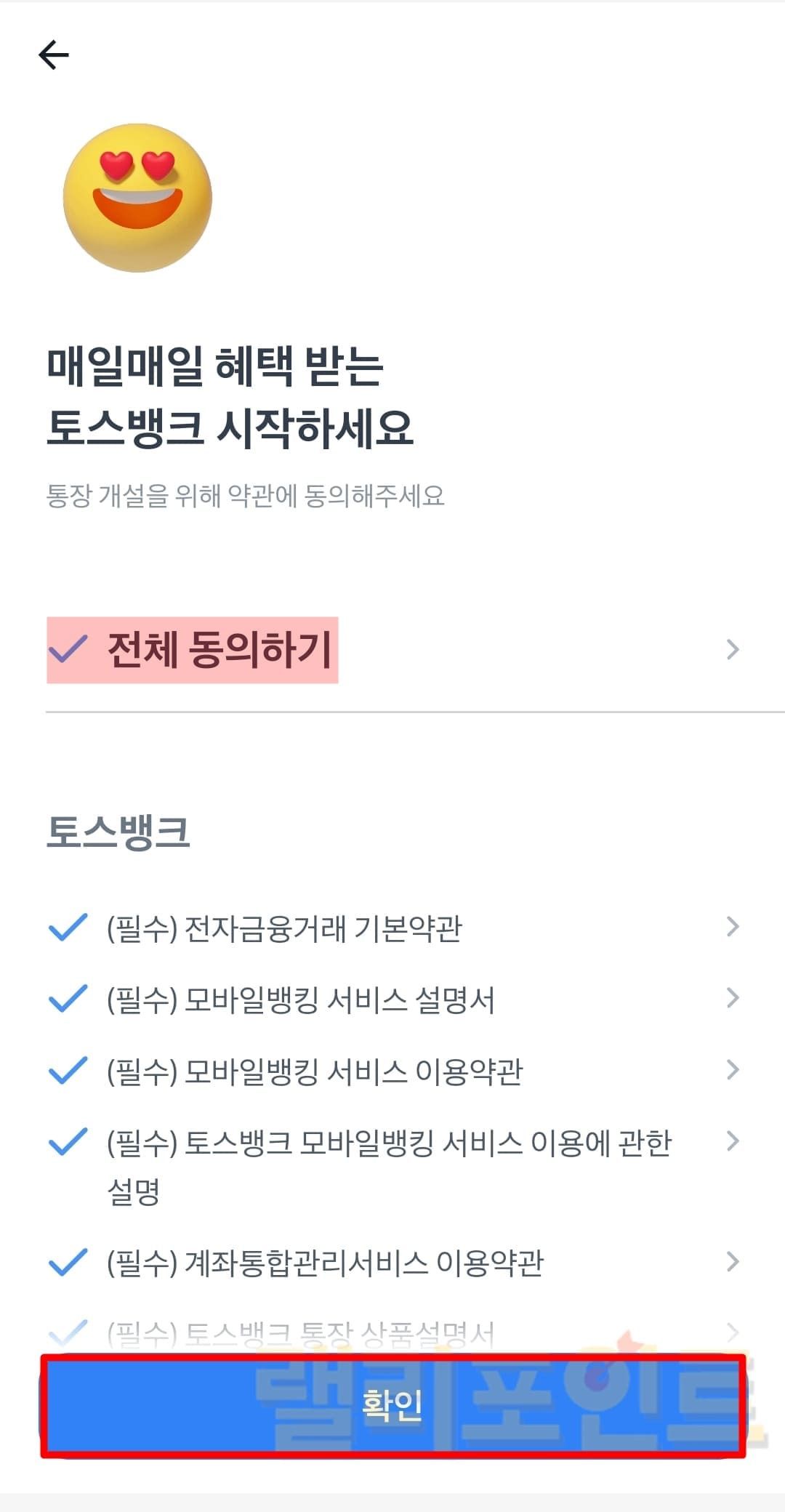
Task: Toggle 토스뱅크 모바일뱅킹 서비스 이용에 관한 설명 checkmark
Action: [x=68, y=1142]
